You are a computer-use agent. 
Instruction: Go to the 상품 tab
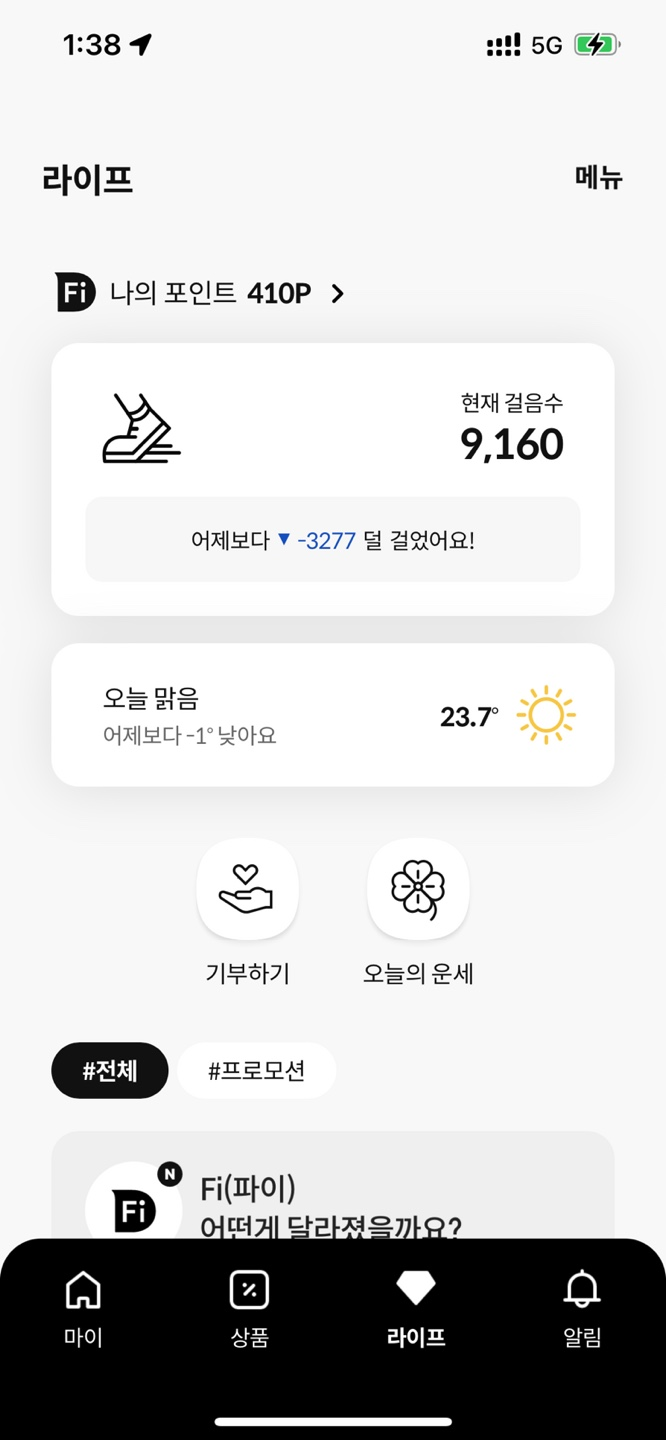click(x=249, y=1309)
